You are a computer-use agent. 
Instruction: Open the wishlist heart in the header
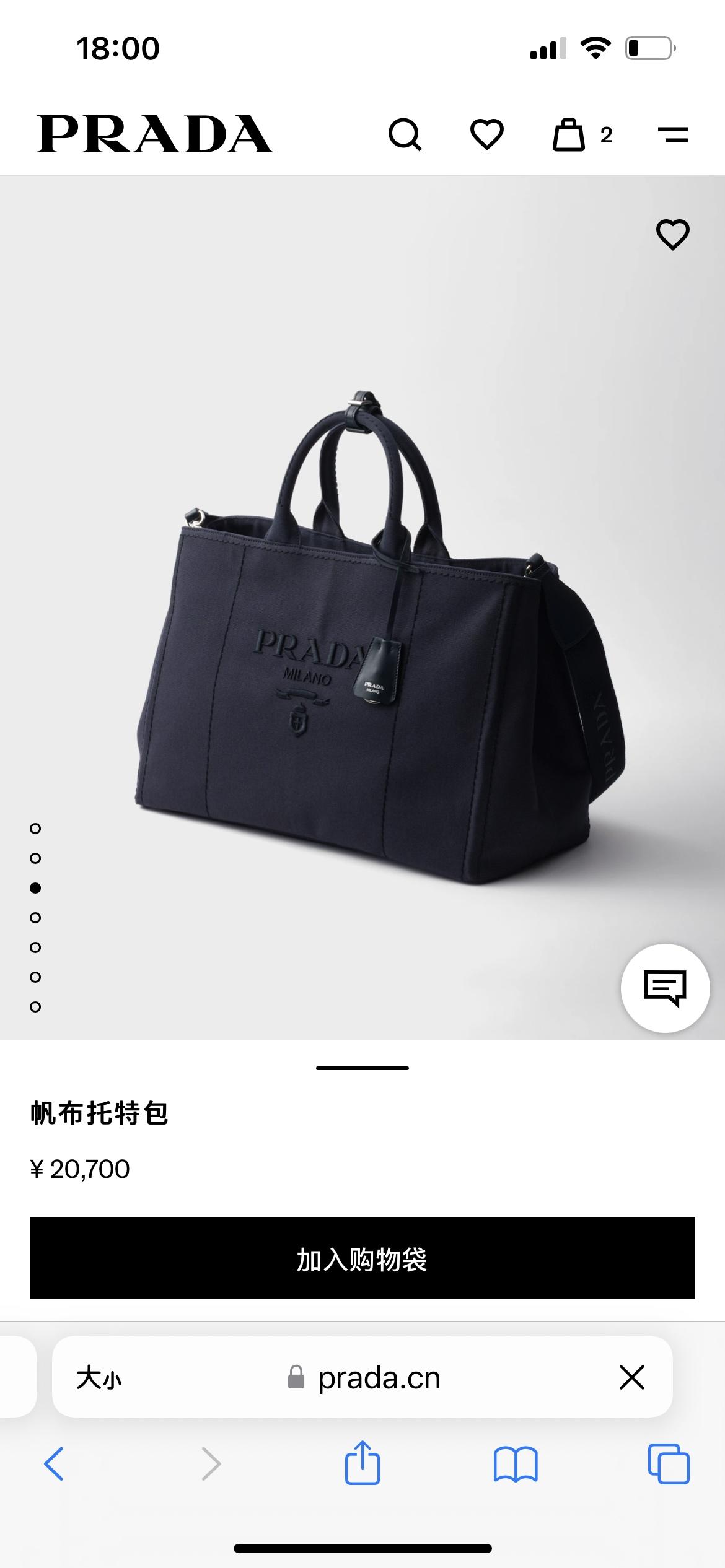coord(487,134)
